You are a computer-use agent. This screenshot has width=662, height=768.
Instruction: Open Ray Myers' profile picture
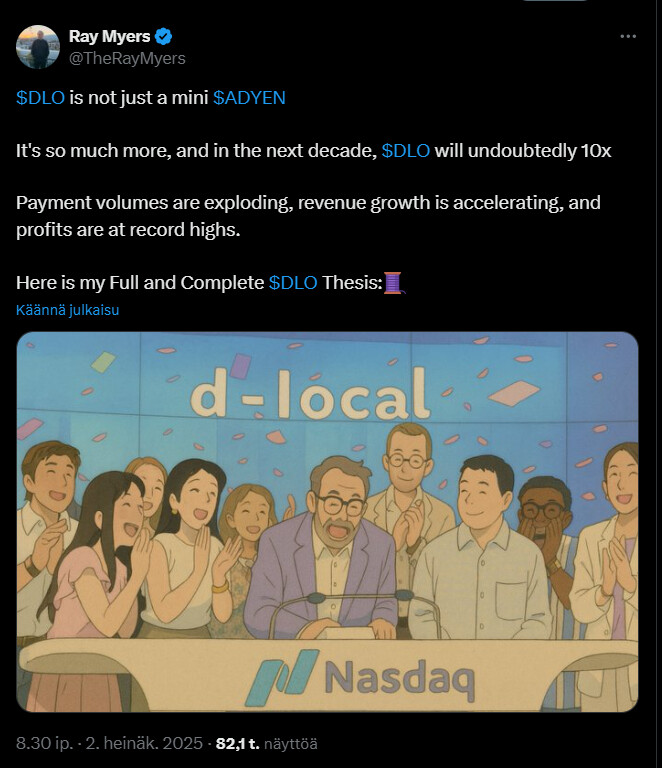point(38,47)
